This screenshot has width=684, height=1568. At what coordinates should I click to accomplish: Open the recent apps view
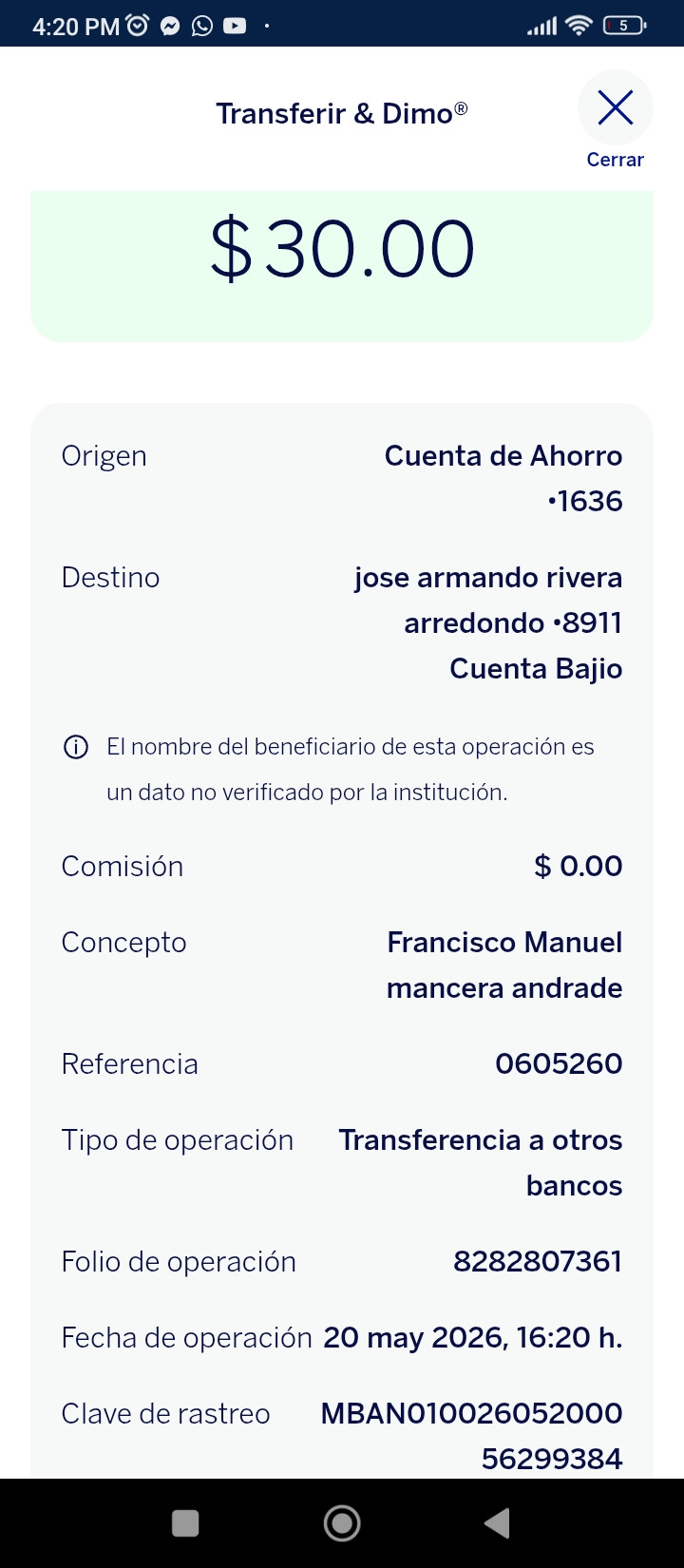click(185, 1523)
